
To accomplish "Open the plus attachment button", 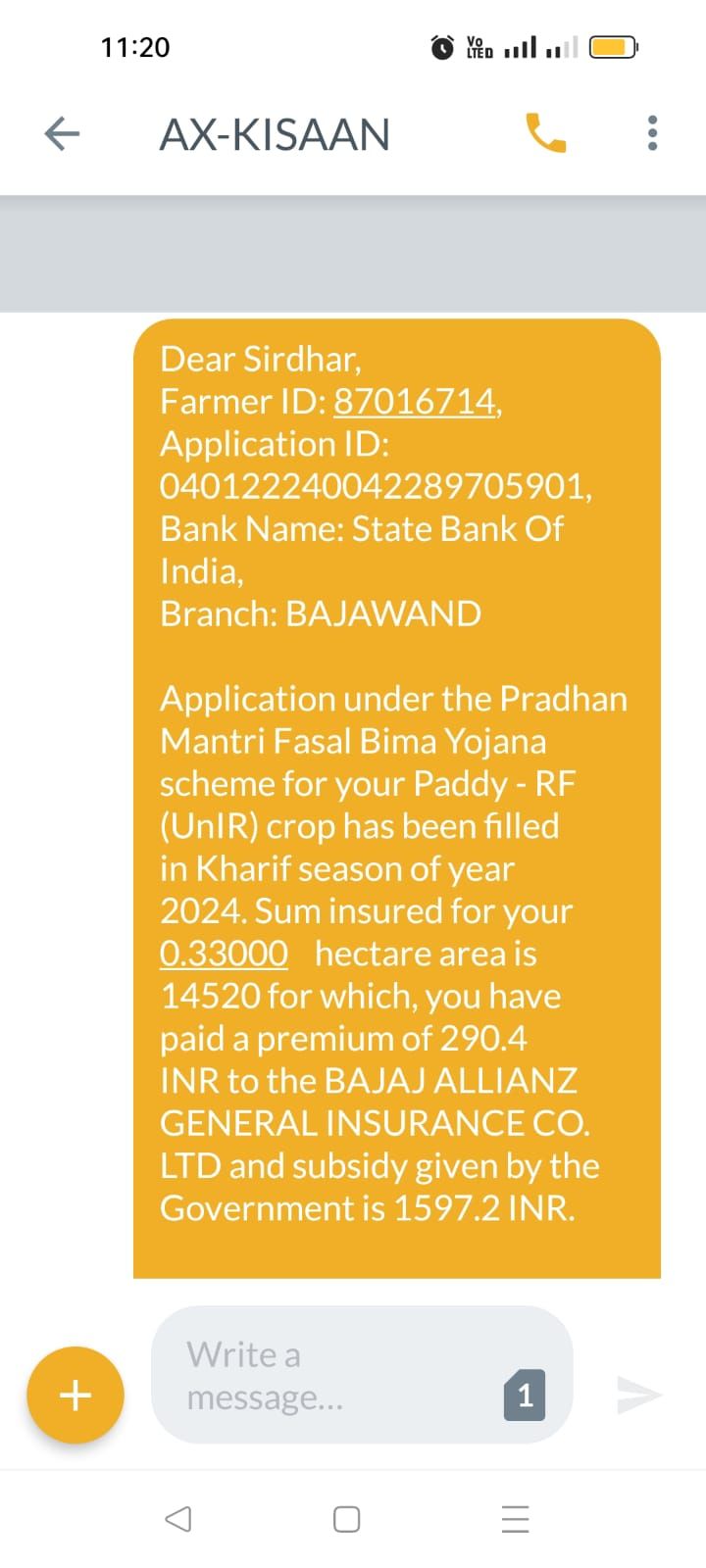I will 76,1394.
